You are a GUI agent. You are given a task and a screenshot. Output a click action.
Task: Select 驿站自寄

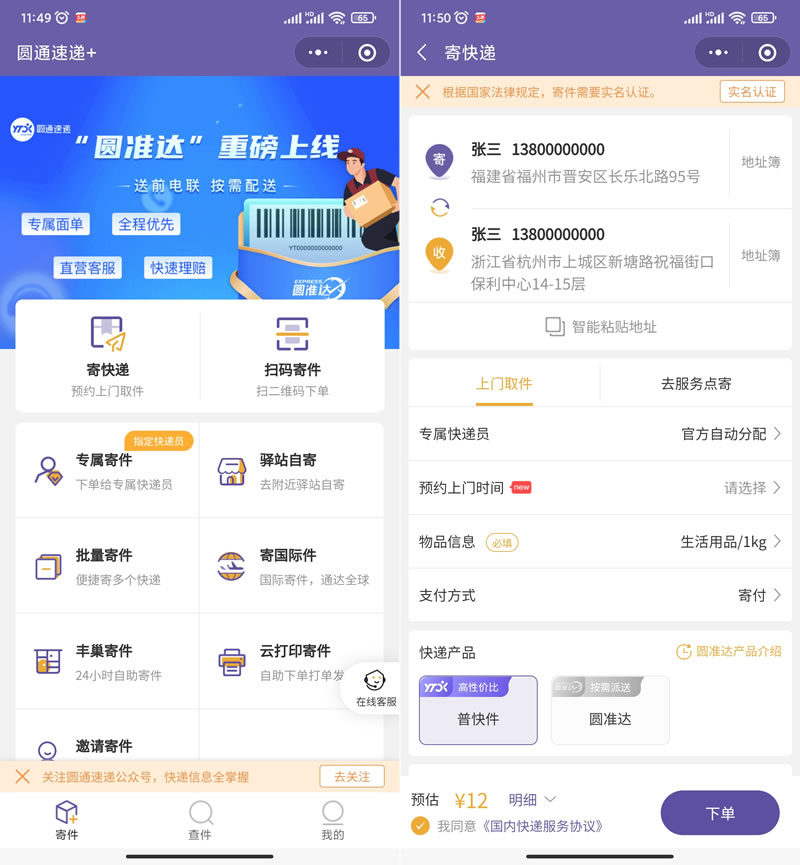291,470
